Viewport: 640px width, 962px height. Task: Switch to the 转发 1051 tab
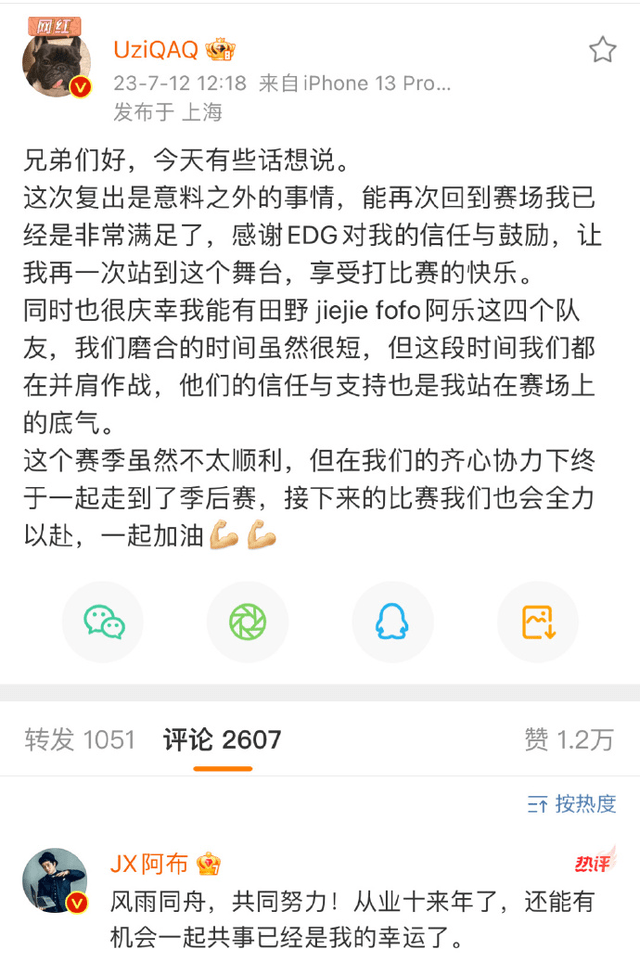(x=80, y=739)
